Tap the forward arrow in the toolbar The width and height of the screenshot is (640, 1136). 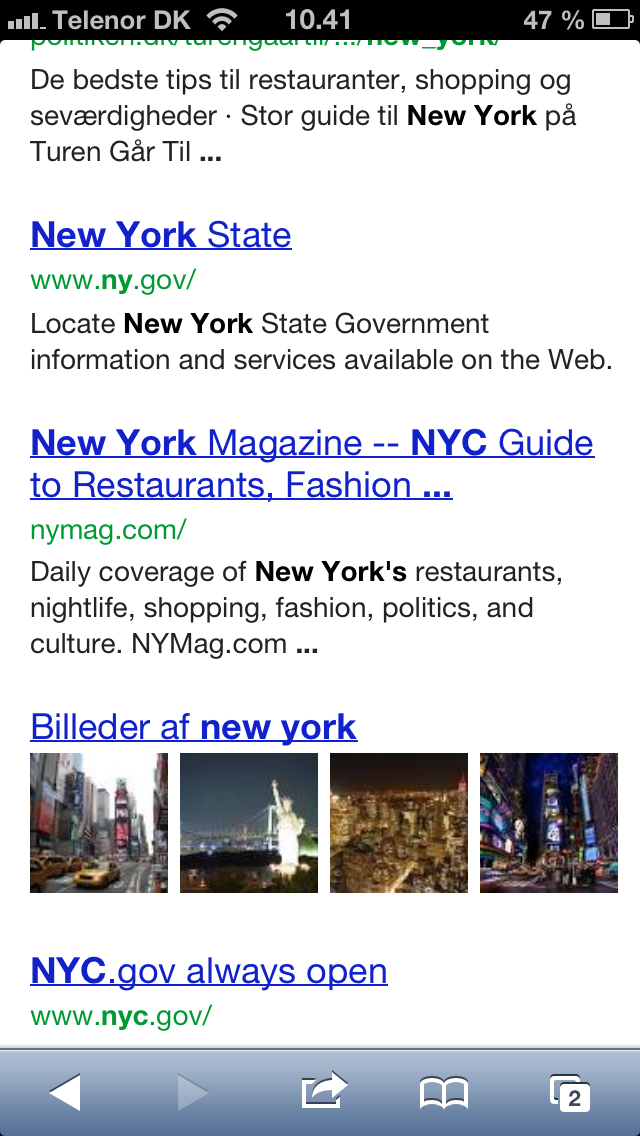coord(192,1093)
